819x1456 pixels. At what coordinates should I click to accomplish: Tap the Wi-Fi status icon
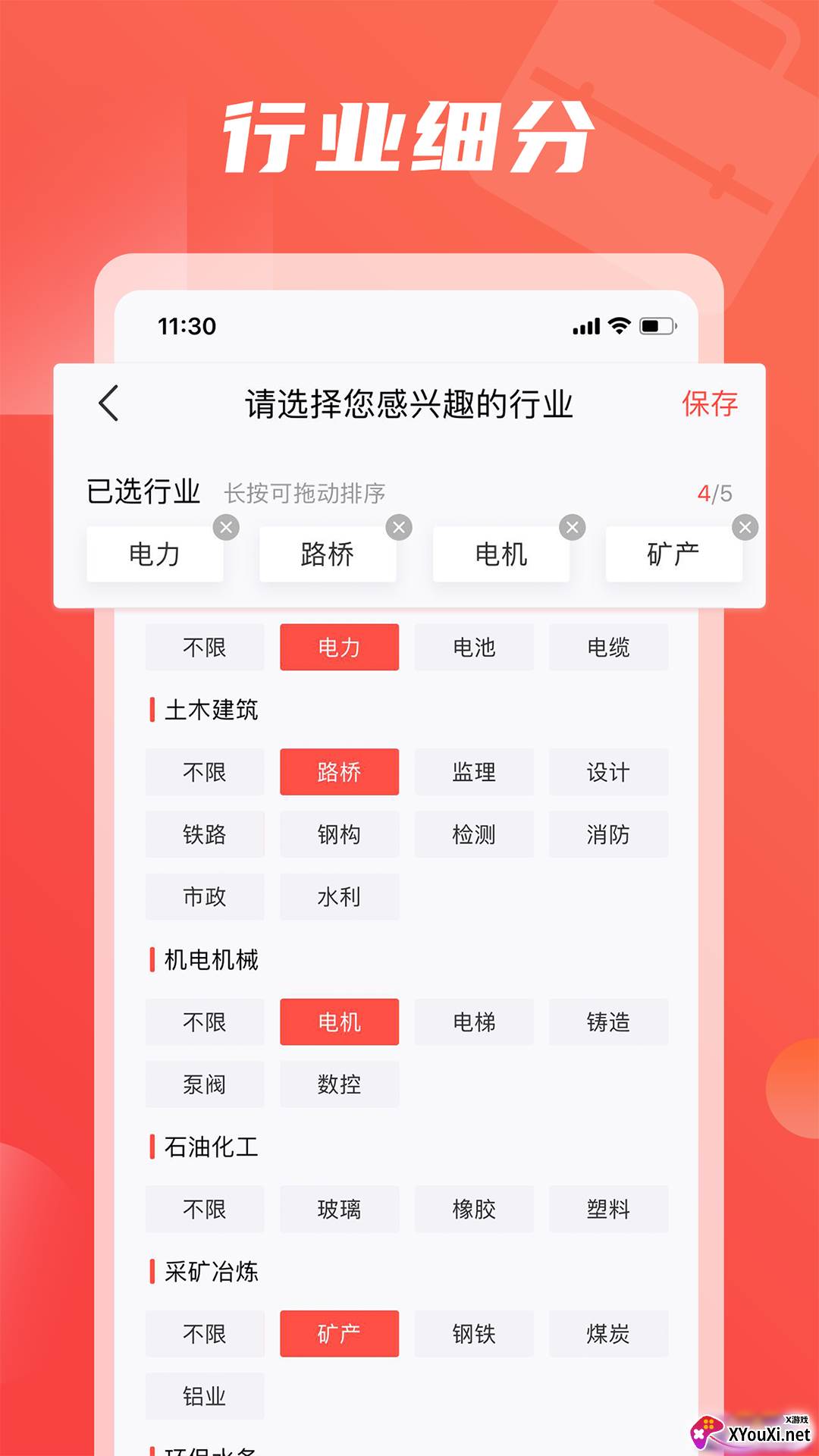619,325
